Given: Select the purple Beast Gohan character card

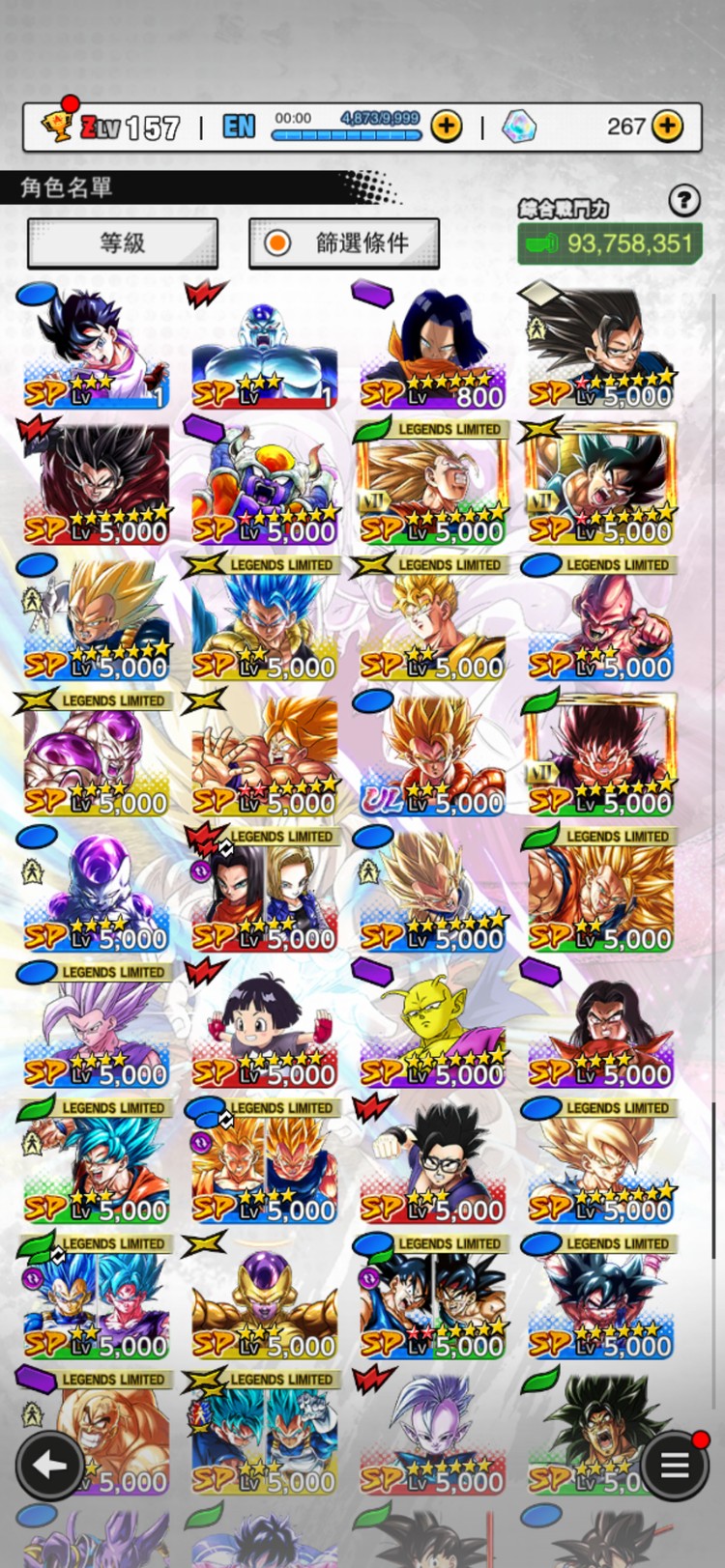Looking at the screenshot, I should tap(96, 1028).
